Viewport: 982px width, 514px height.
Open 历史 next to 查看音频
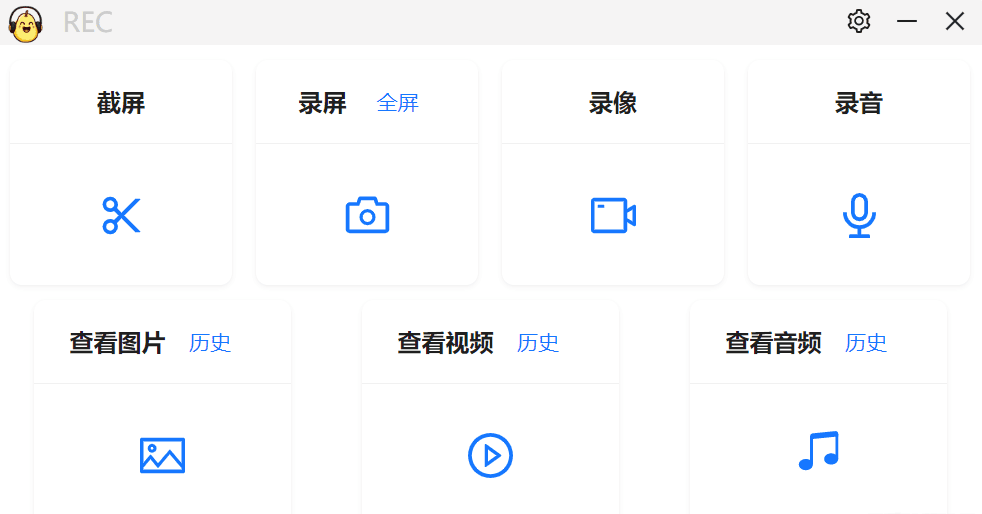pos(866,343)
